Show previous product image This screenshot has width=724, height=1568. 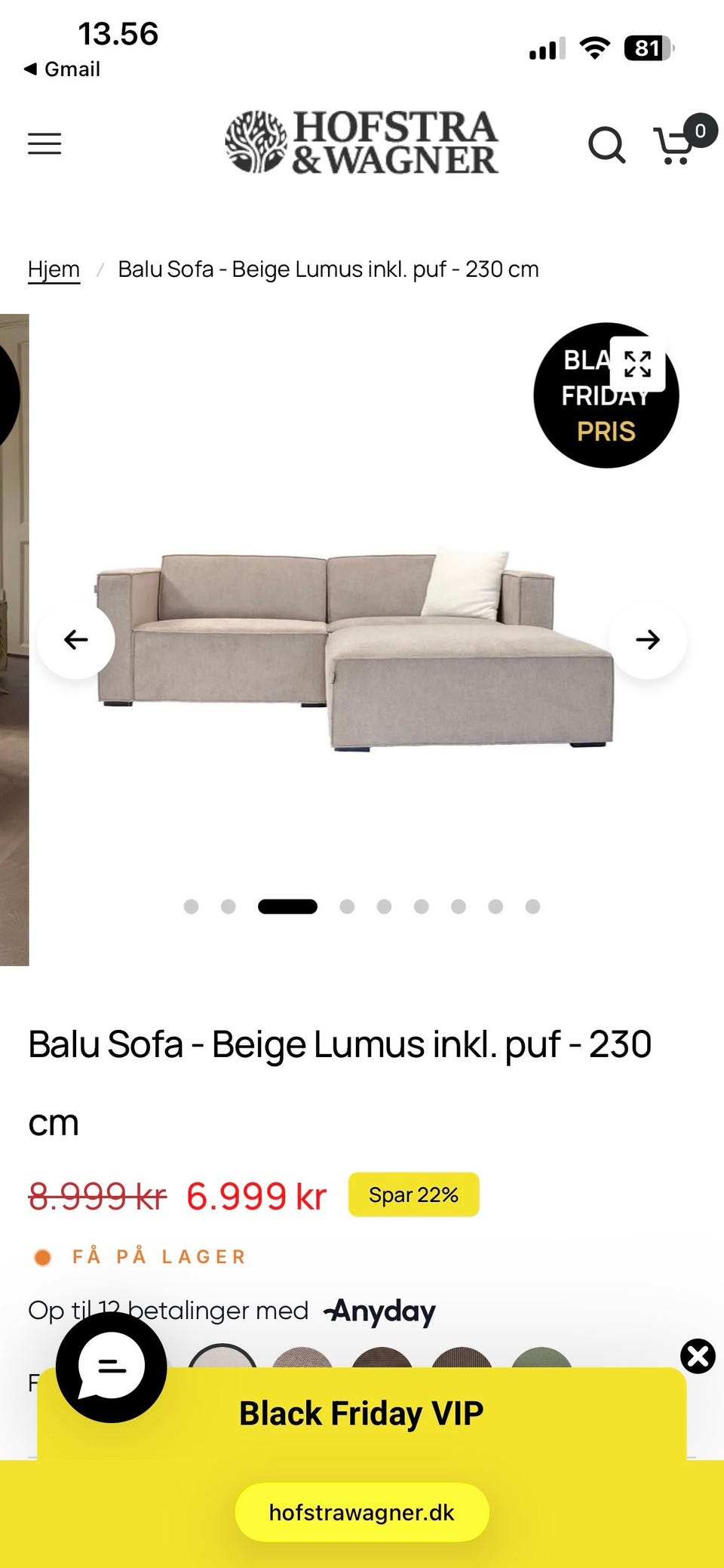75,640
